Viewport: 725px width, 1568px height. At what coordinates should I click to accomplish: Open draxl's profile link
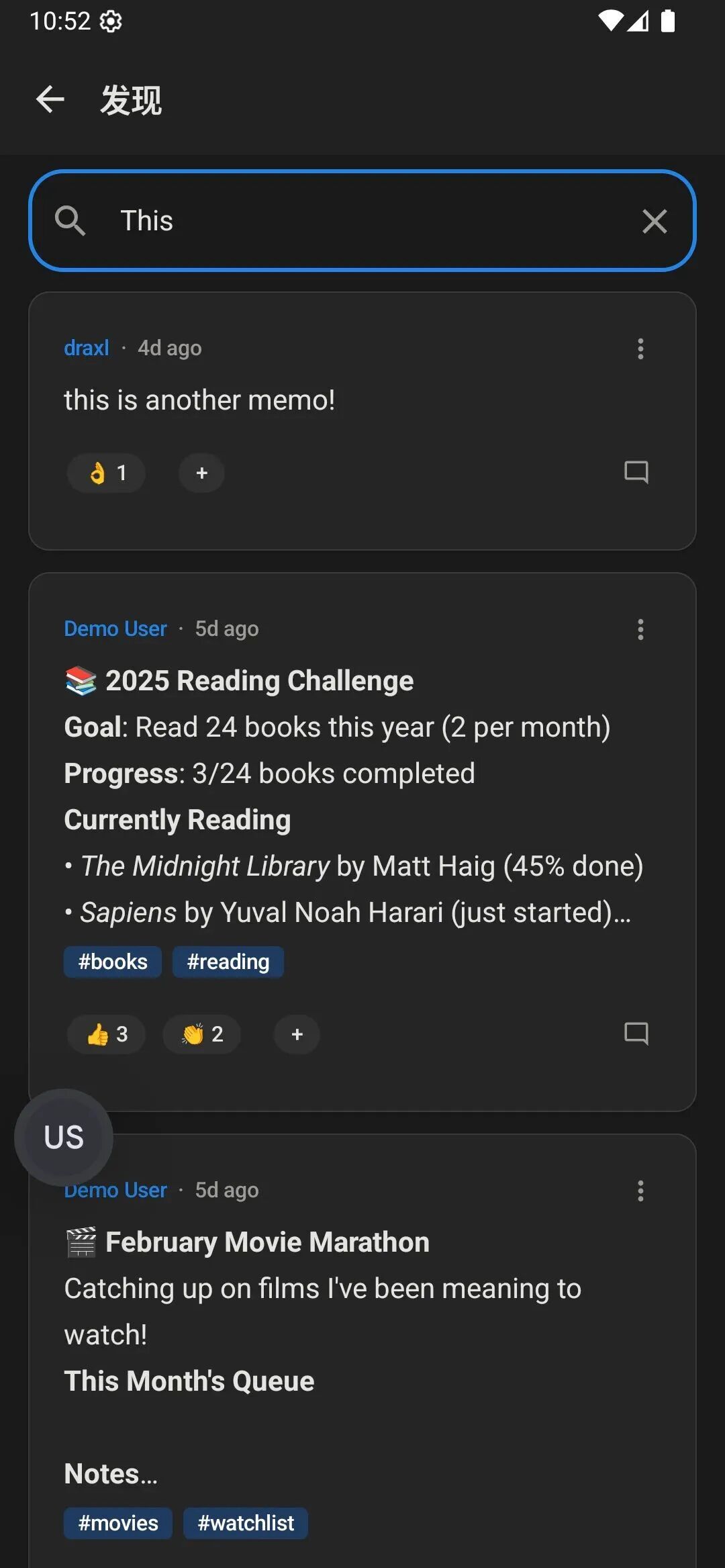coord(87,348)
